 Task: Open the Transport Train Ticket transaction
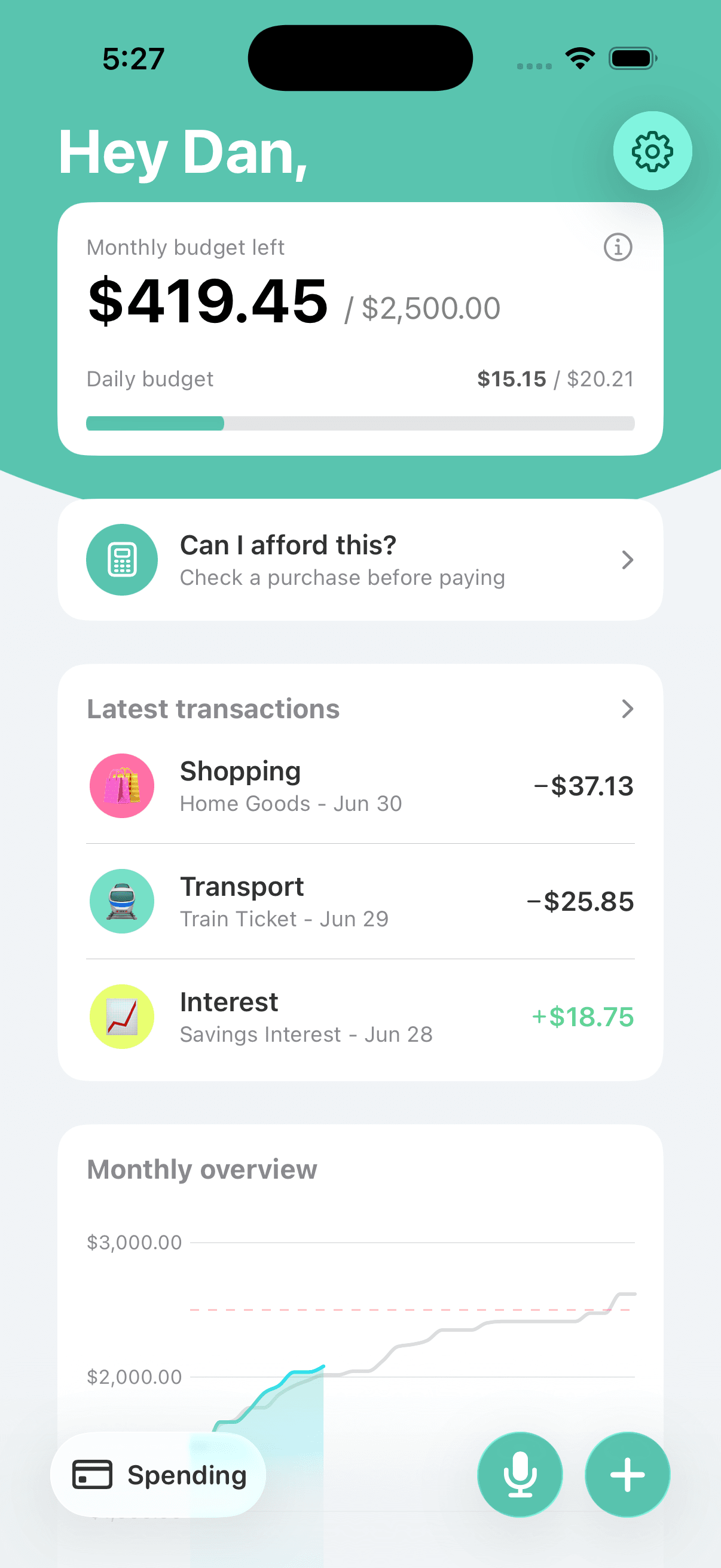click(360, 901)
